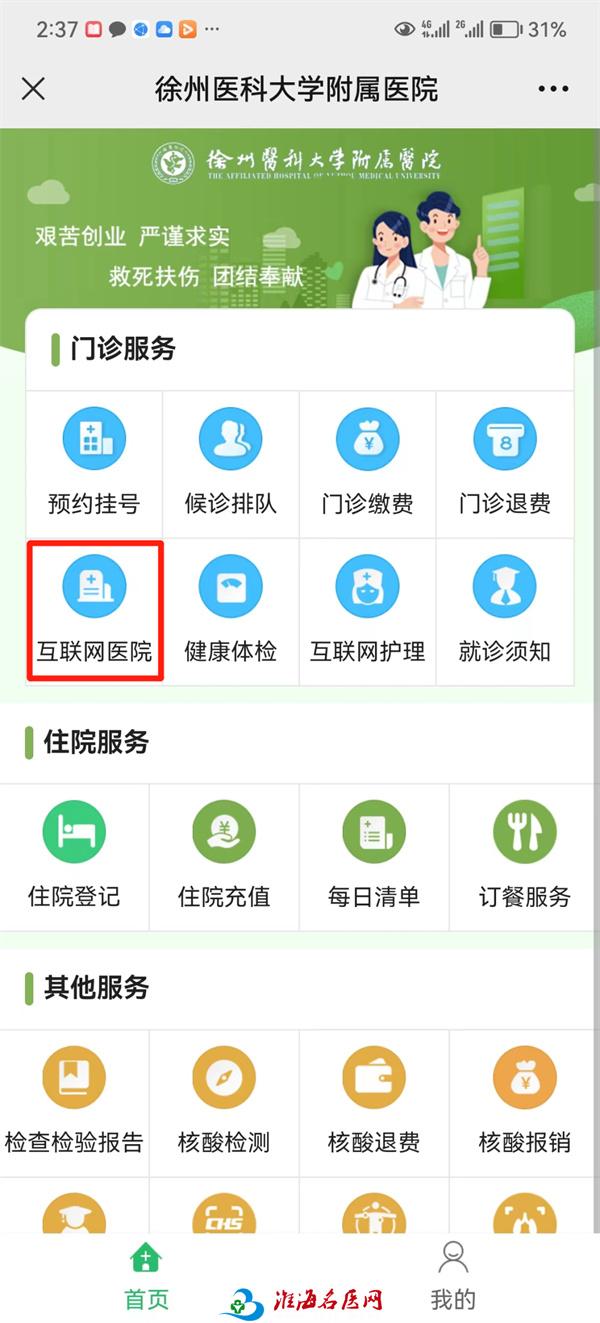Open 门诊退费 outpatient refund

point(504,463)
